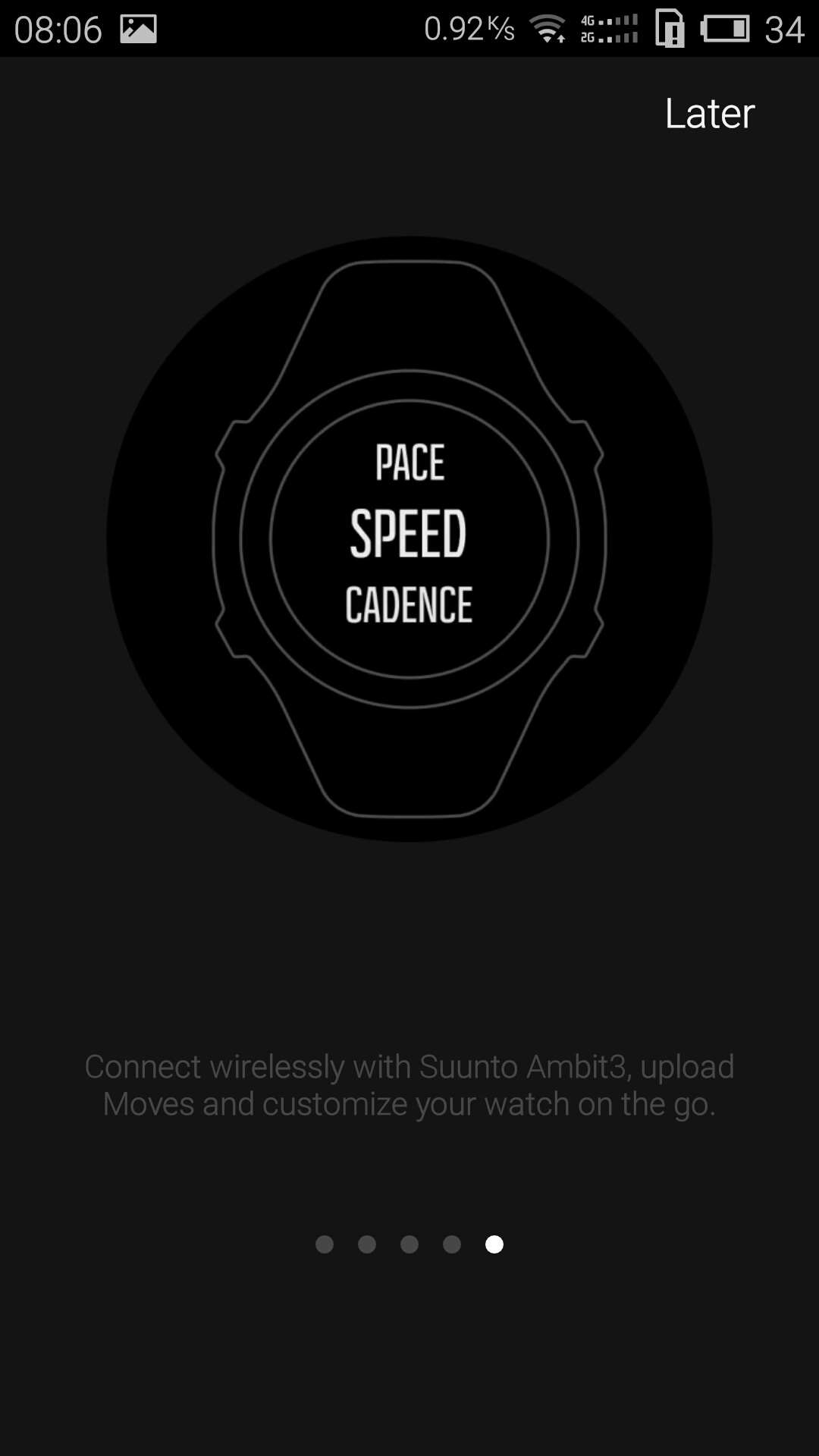The width and height of the screenshot is (819, 1456).
Task: Tap Later to skip onboarding
Action: click(x=709, y=114)
